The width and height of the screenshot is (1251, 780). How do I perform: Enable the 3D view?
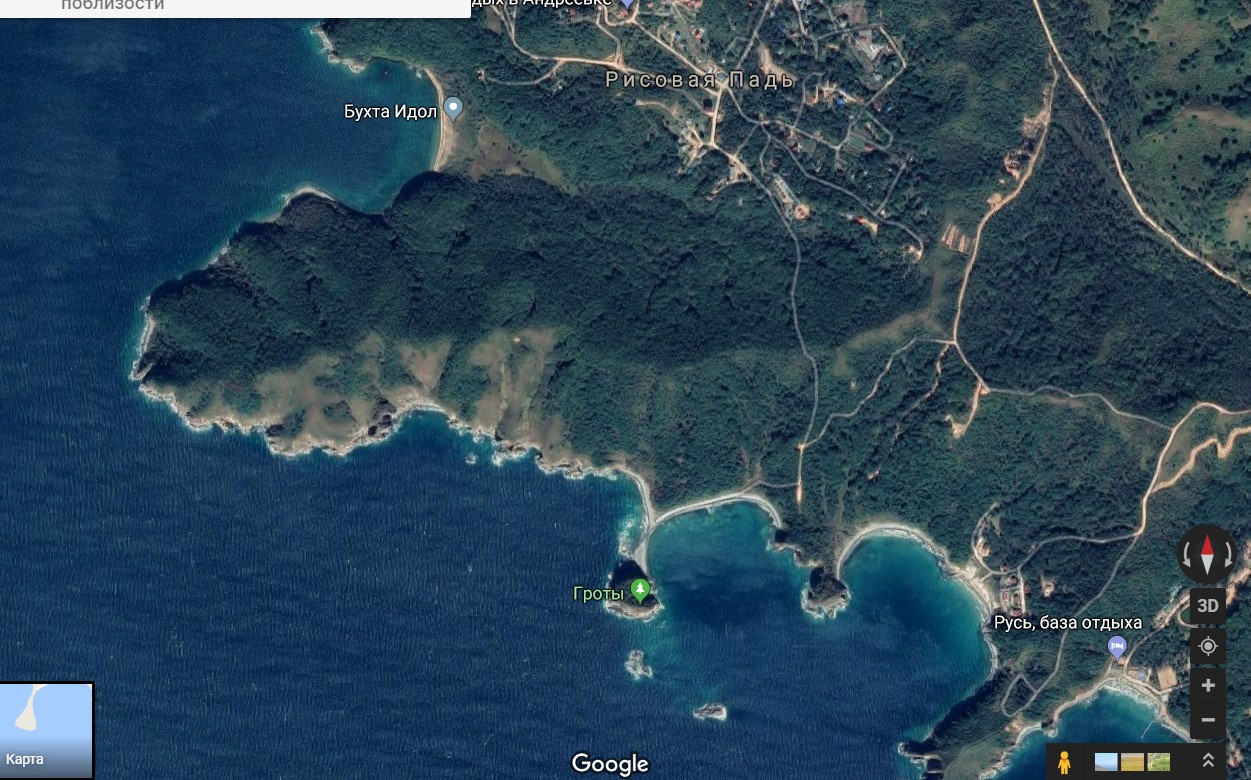[1208, 606]
